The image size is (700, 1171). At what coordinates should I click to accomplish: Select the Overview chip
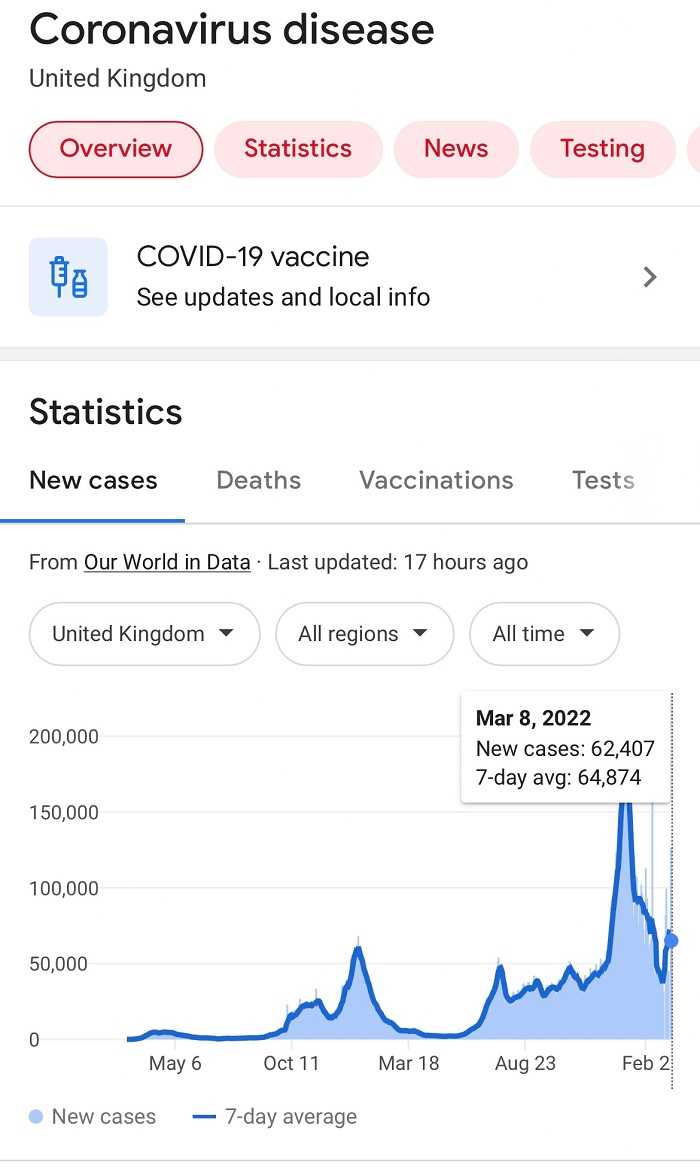tap(116, 149)
